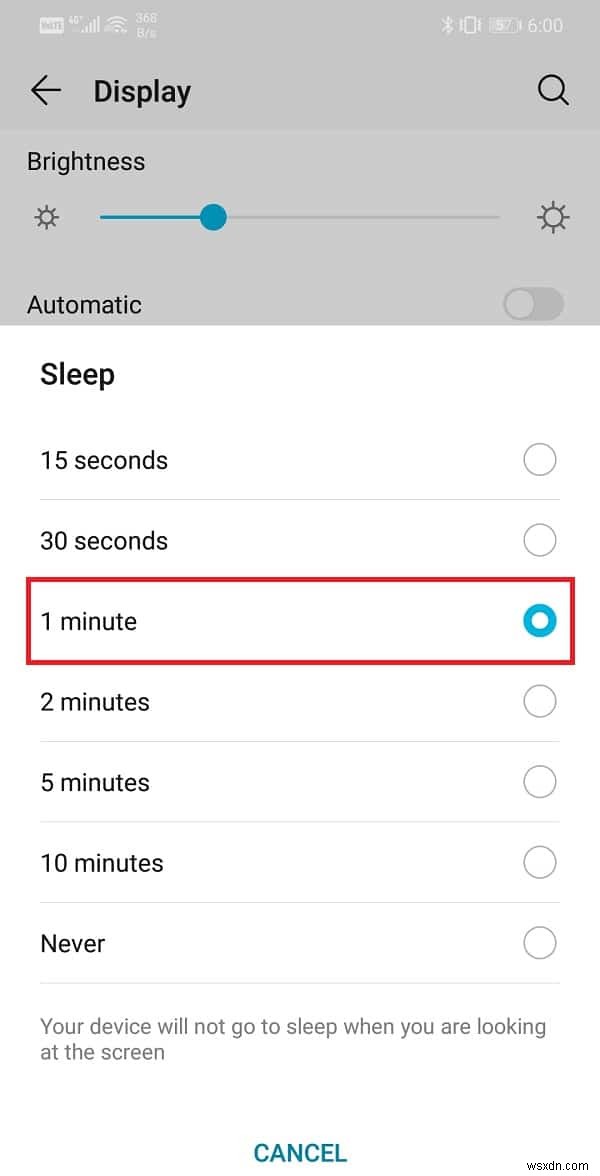Select the 15 seconds sleep option
The image size is (600, 1176).
pyautogui.click(x=539, y=460)
